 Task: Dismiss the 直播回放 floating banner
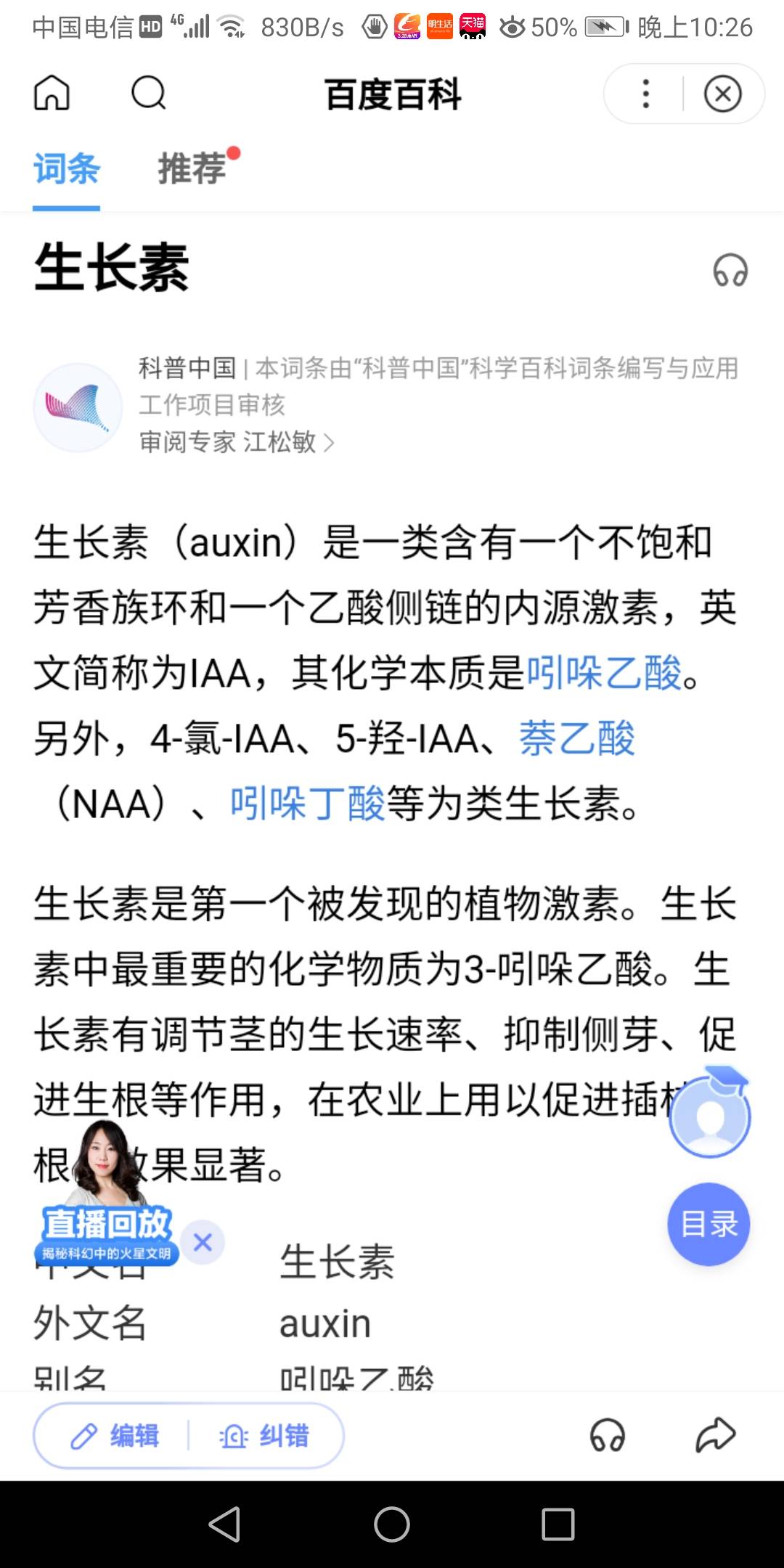[203, 1242]
